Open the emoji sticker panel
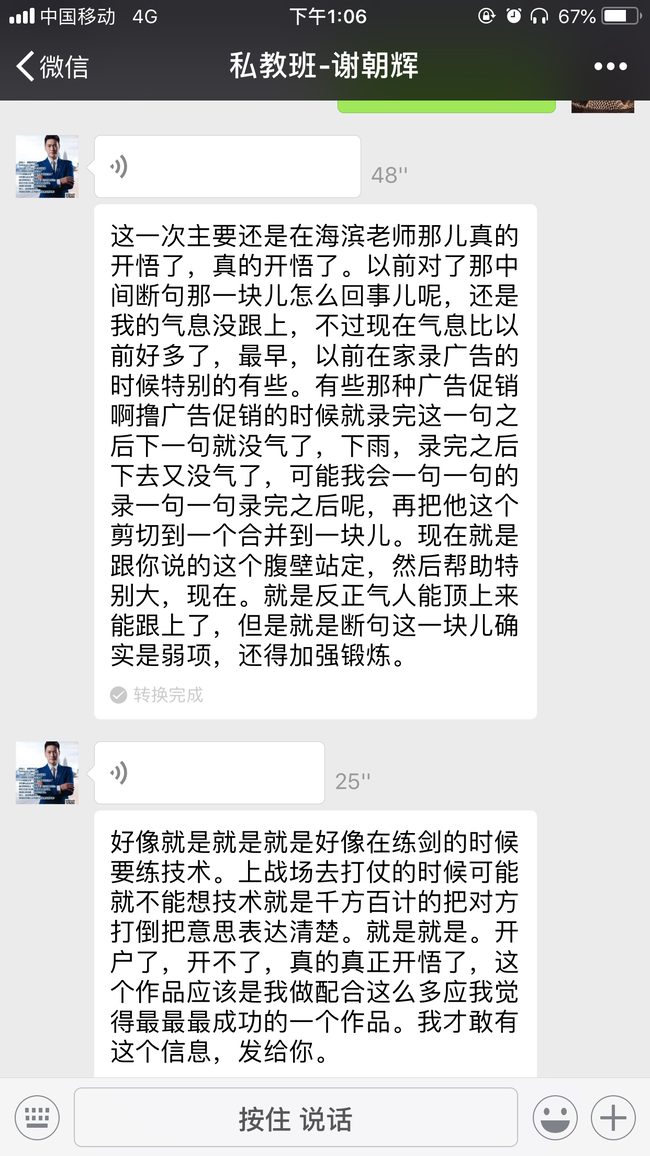This screenshot has width=650, height=1156. [x=555, y=1117]
